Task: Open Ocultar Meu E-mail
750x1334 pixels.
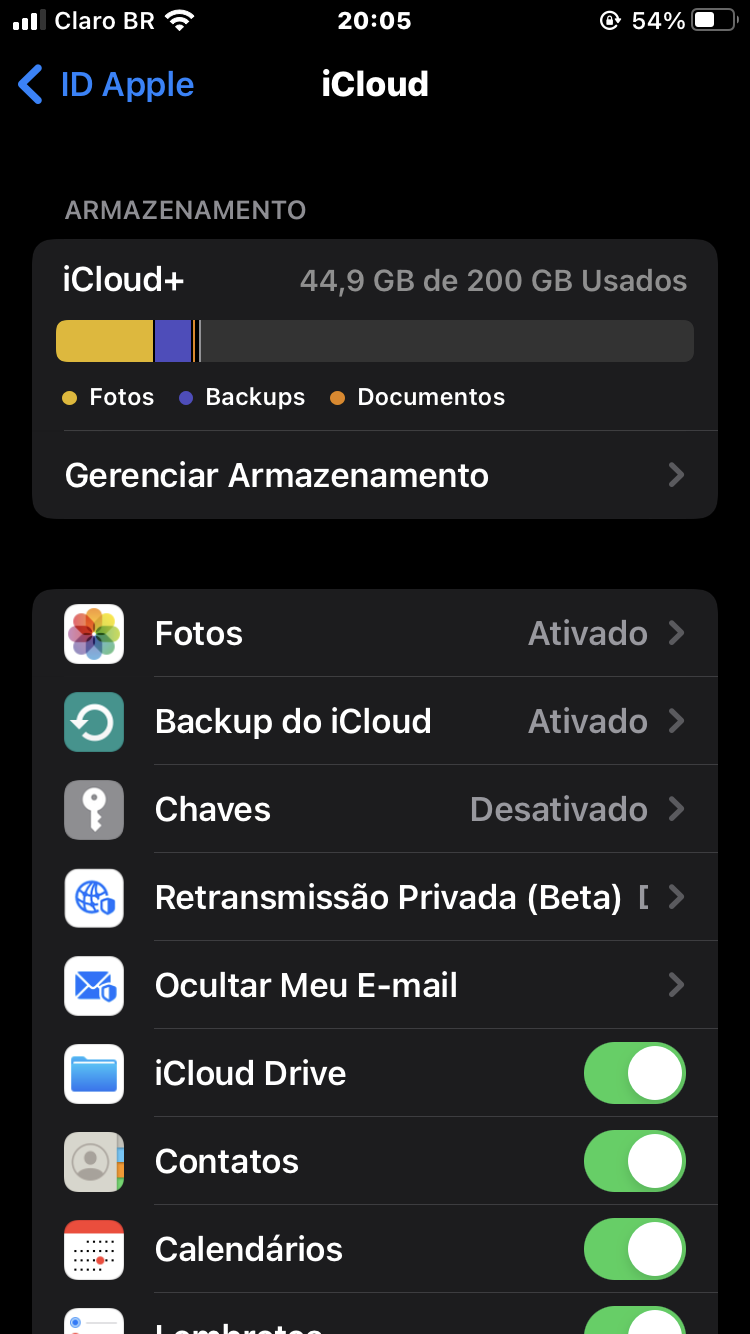Action: click(375, 986)
